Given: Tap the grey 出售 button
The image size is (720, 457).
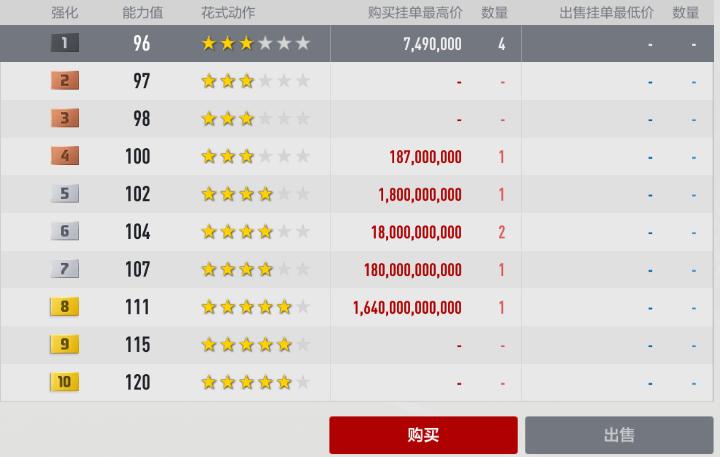Looking at the screenshot, I should pyautogui.click(x=619, y=435).
